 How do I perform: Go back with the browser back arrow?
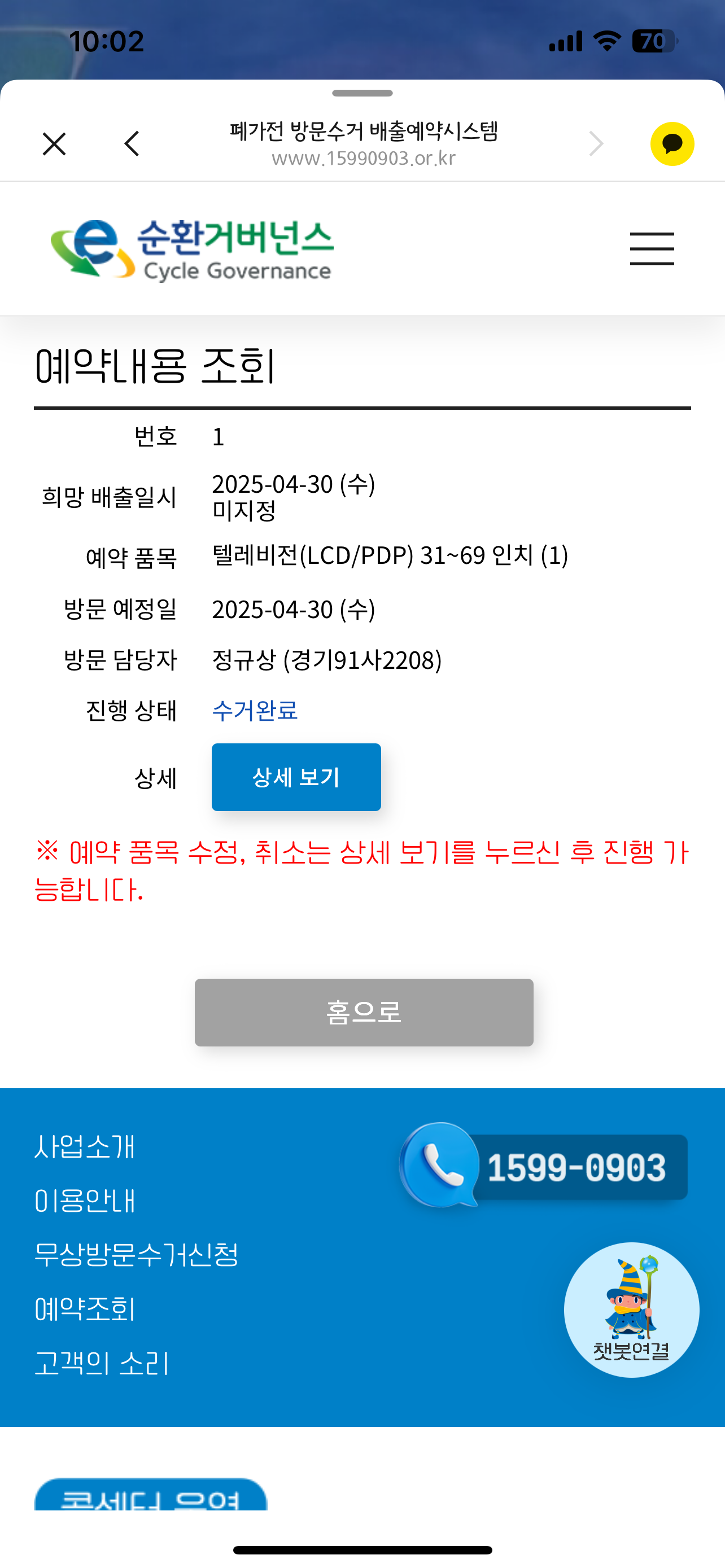[x=132, y=144]
